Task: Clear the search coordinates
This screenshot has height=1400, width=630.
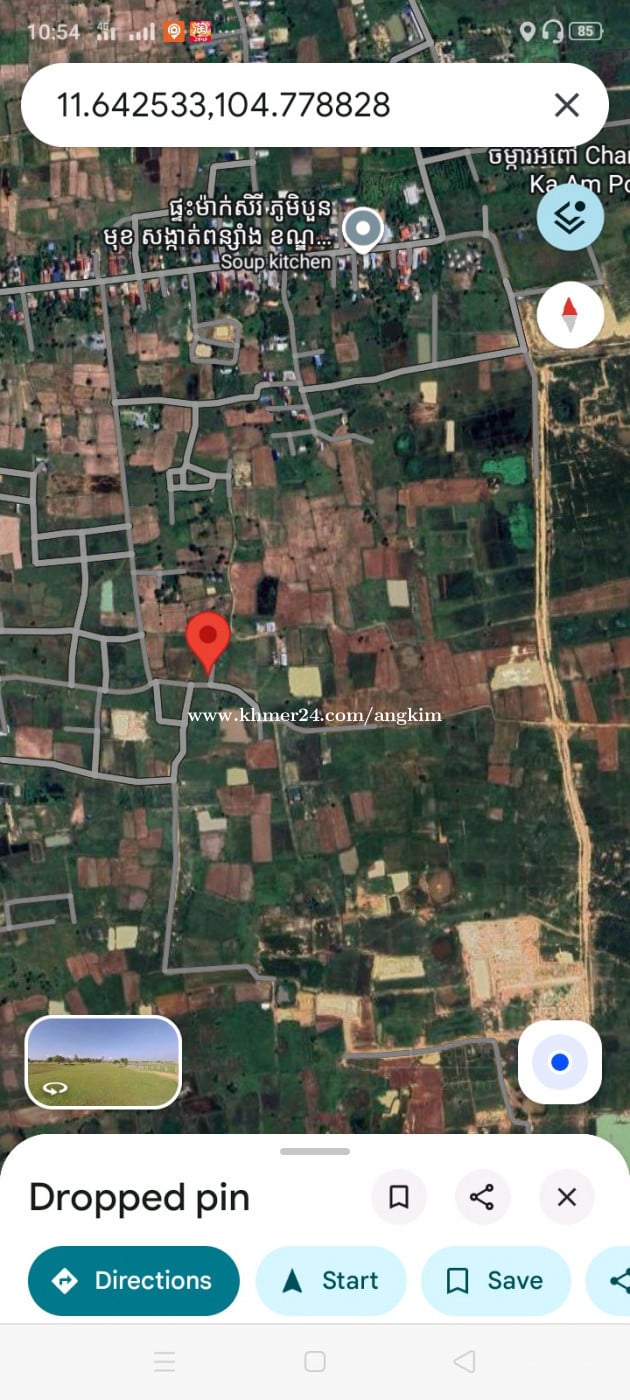Action: click(x=566, y=105)
